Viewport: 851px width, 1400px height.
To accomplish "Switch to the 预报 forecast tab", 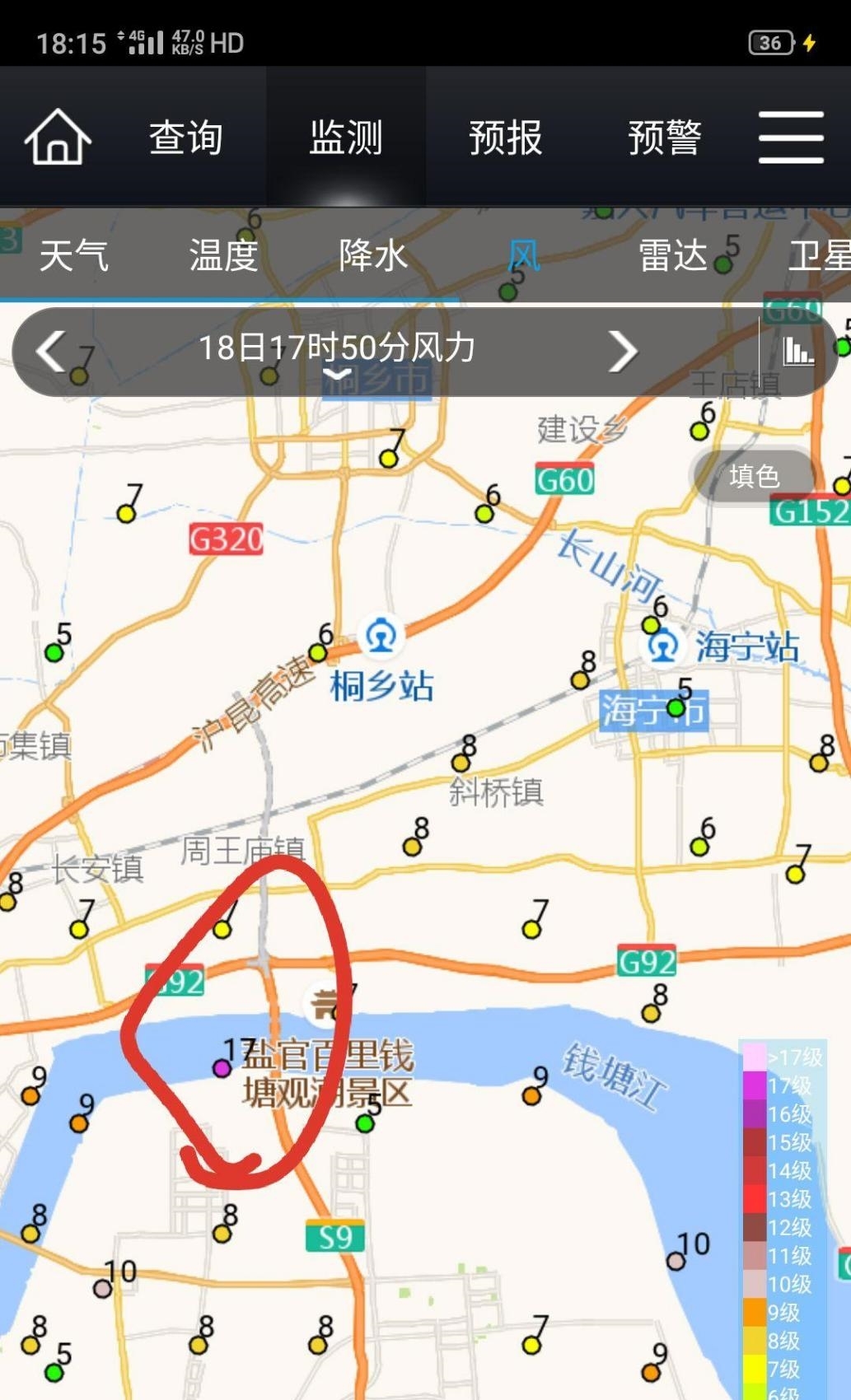I will coord(505,138).
